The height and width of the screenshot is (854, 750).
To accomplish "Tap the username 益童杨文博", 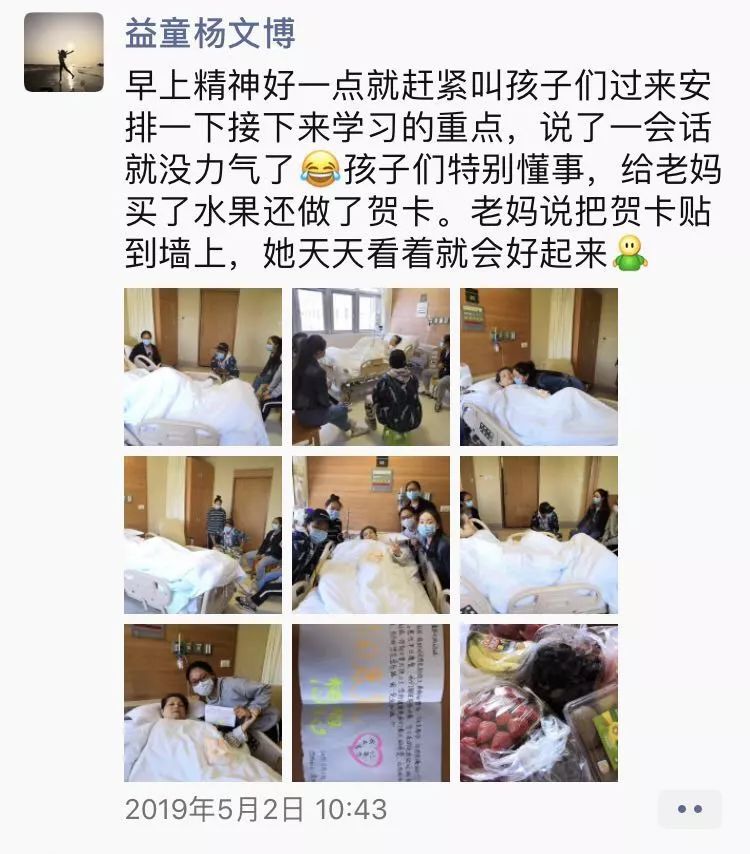I will [x=210, y=34].
